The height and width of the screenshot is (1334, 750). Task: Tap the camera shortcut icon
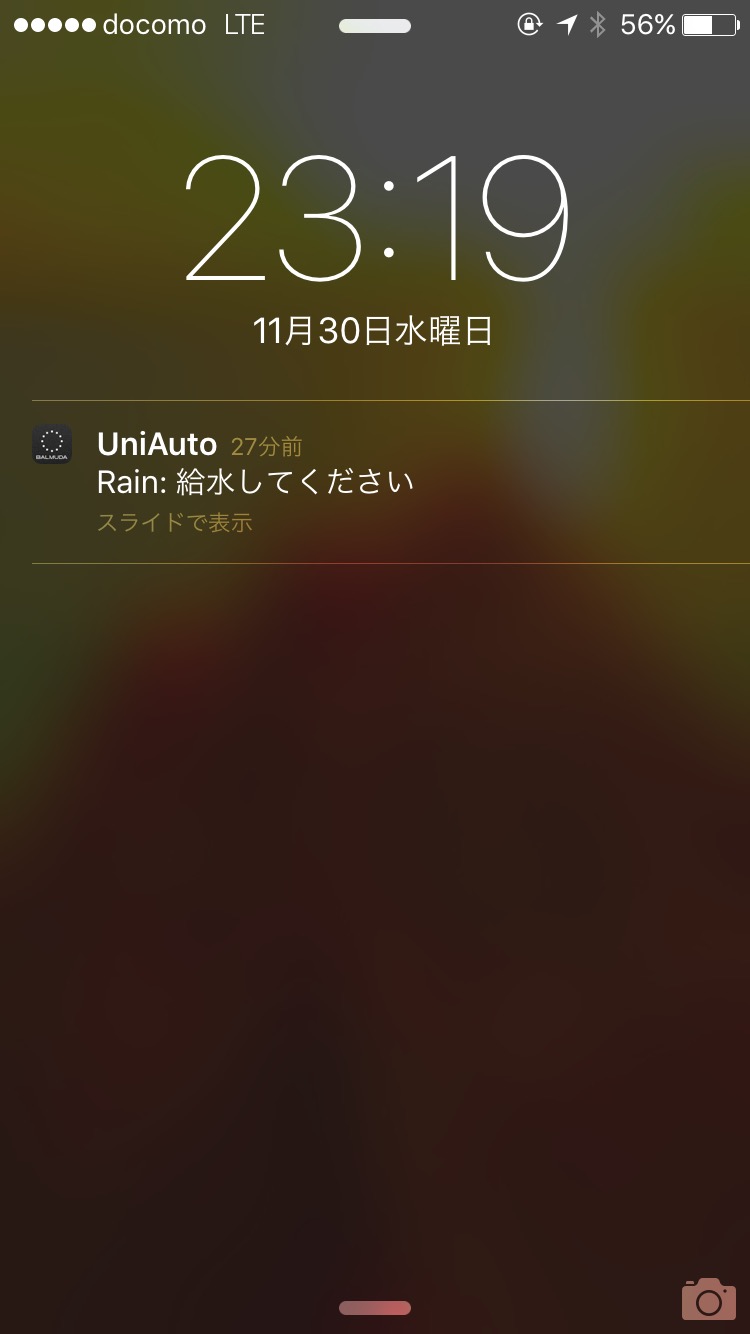pyautogui.click(x=708, y=1298)
